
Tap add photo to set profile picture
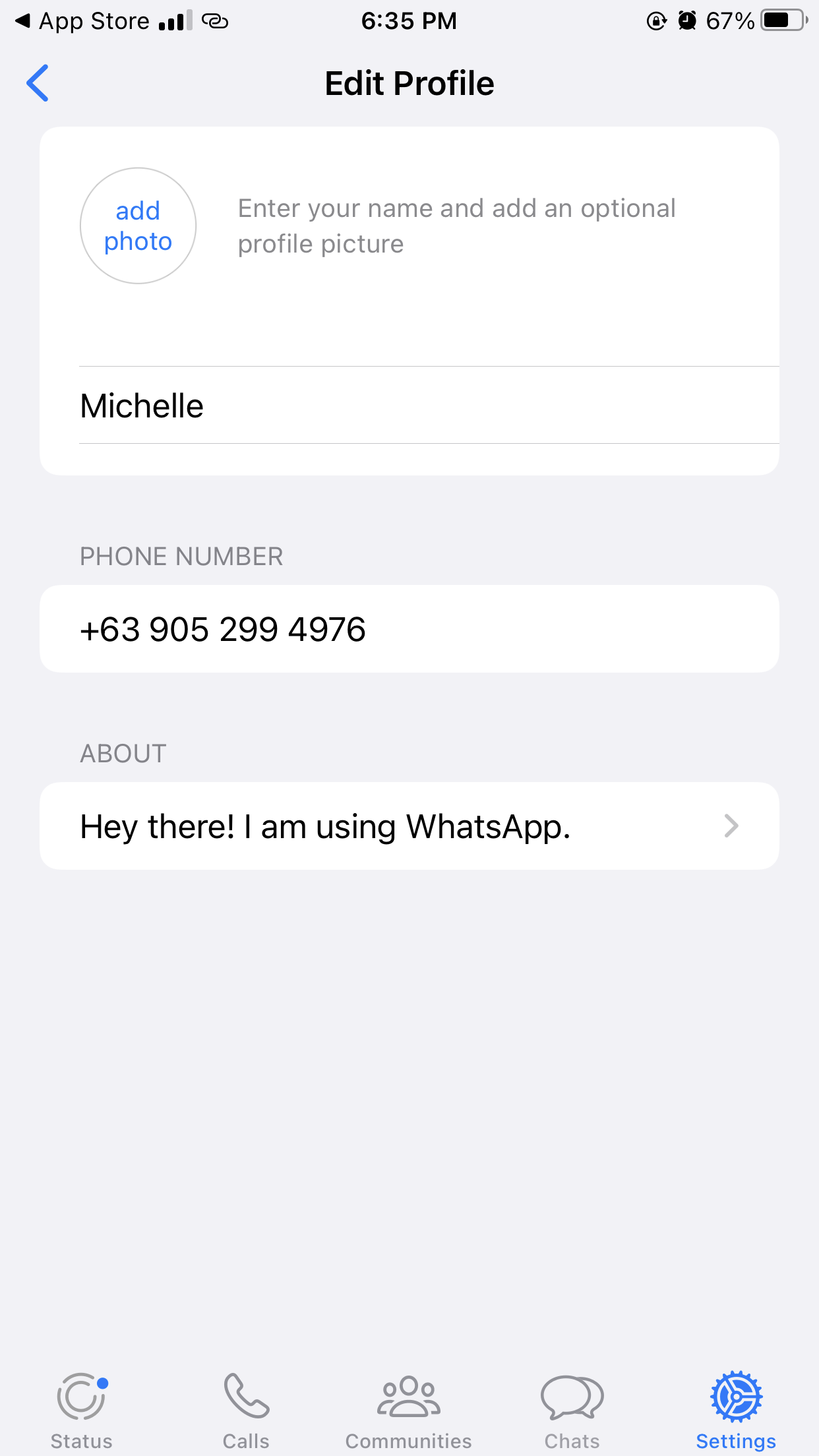click(x=138, y=226)
